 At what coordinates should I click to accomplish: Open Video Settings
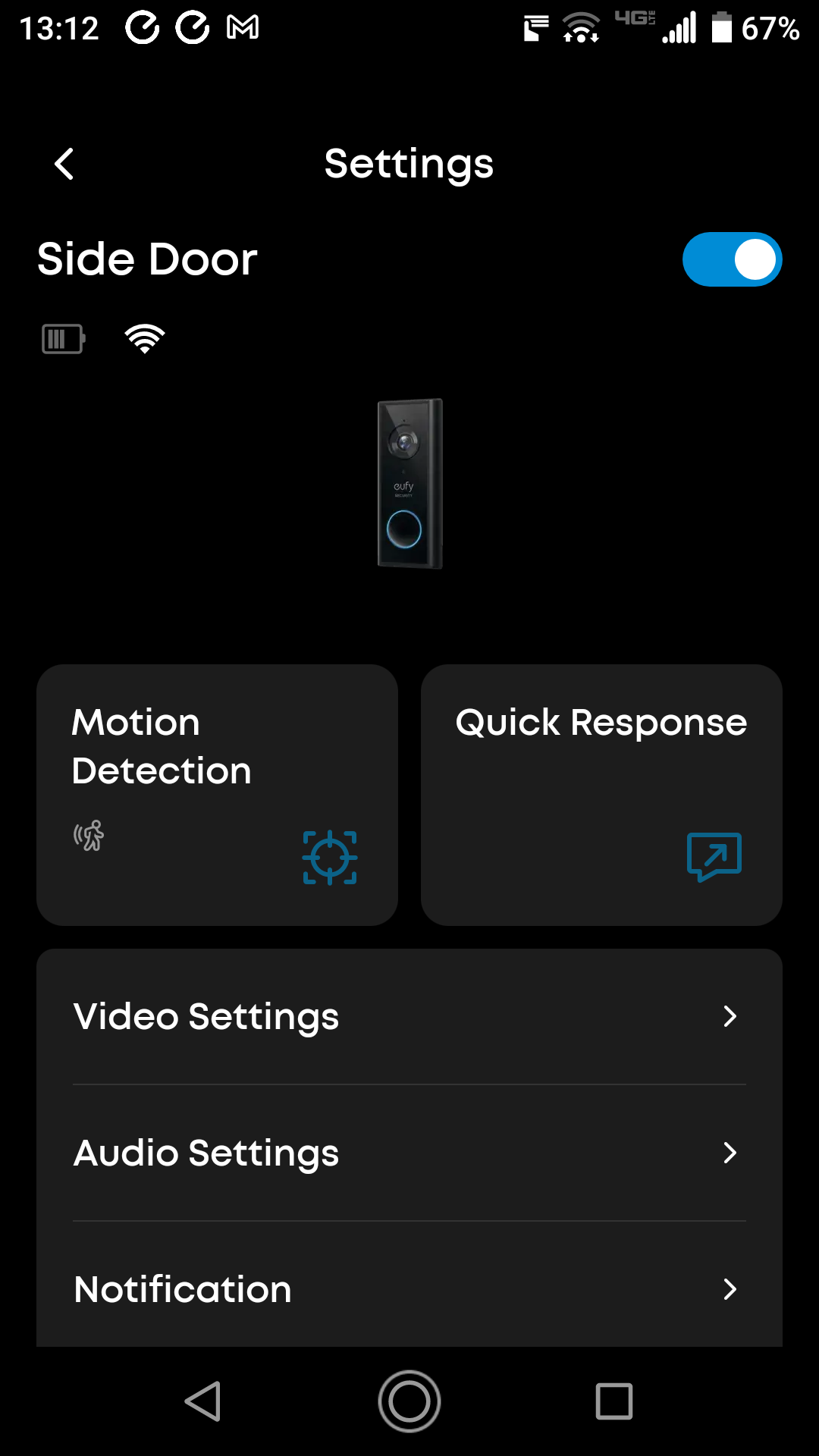[409, 1016]
